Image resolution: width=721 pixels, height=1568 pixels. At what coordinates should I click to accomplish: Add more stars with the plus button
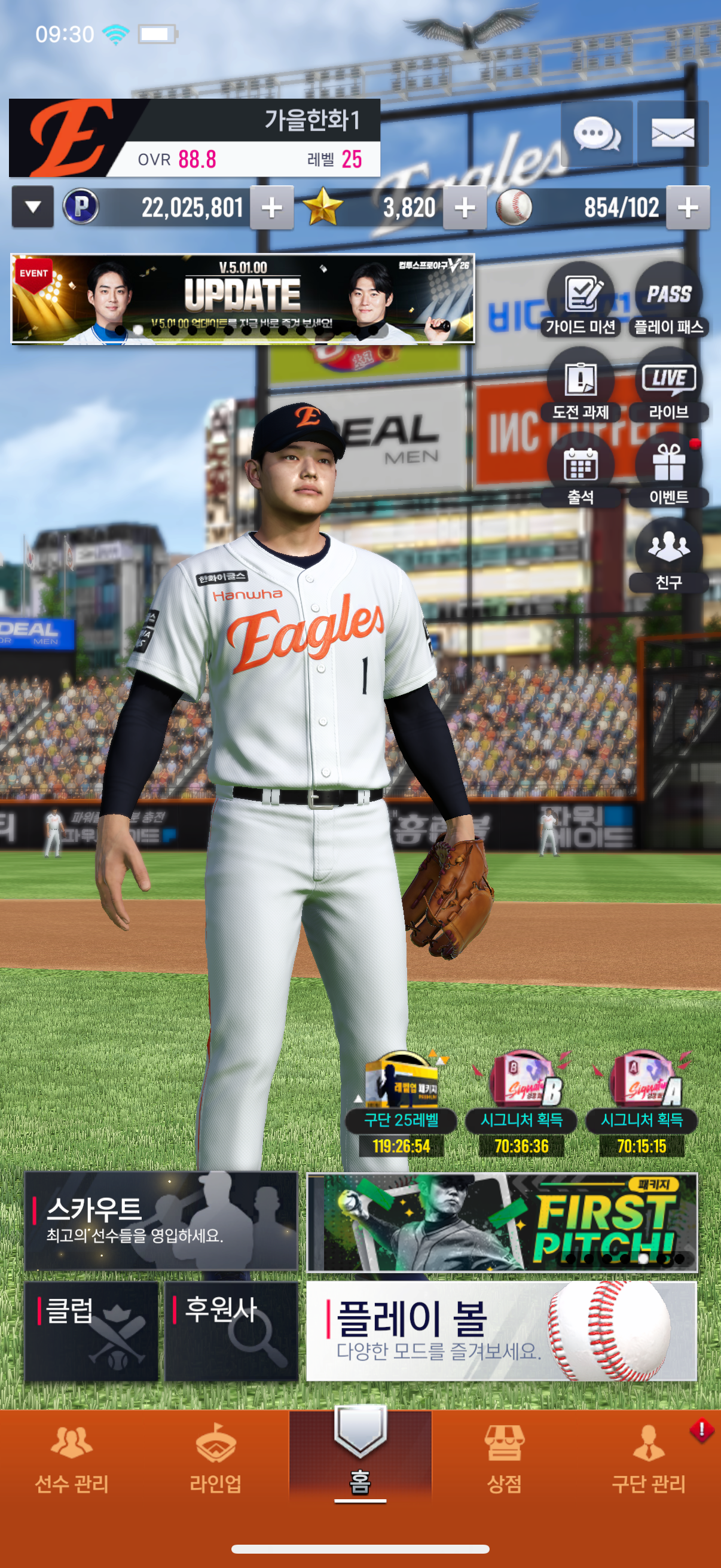pos(465,208)
